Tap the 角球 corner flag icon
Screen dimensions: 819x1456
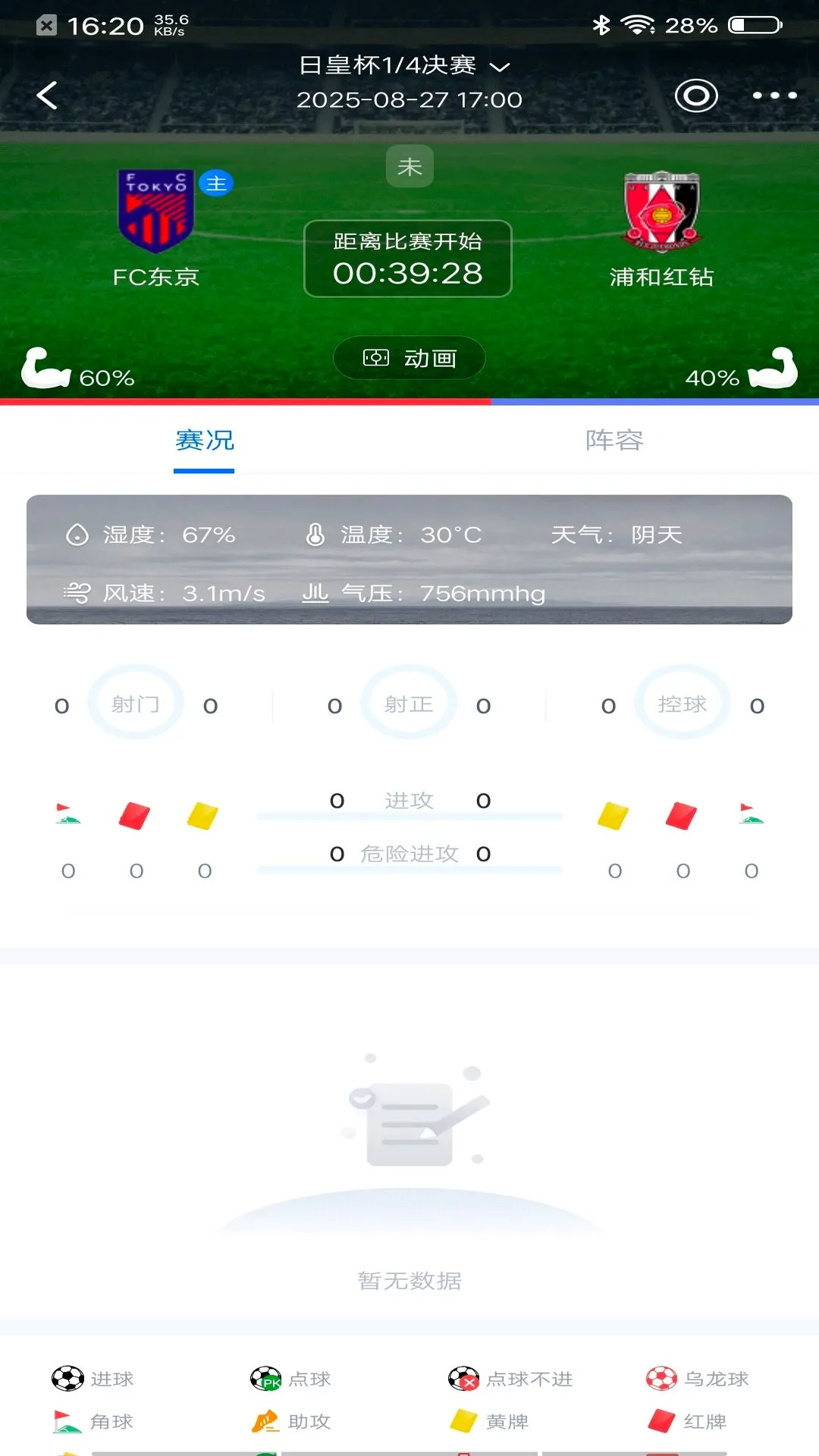coord(64,1422)
